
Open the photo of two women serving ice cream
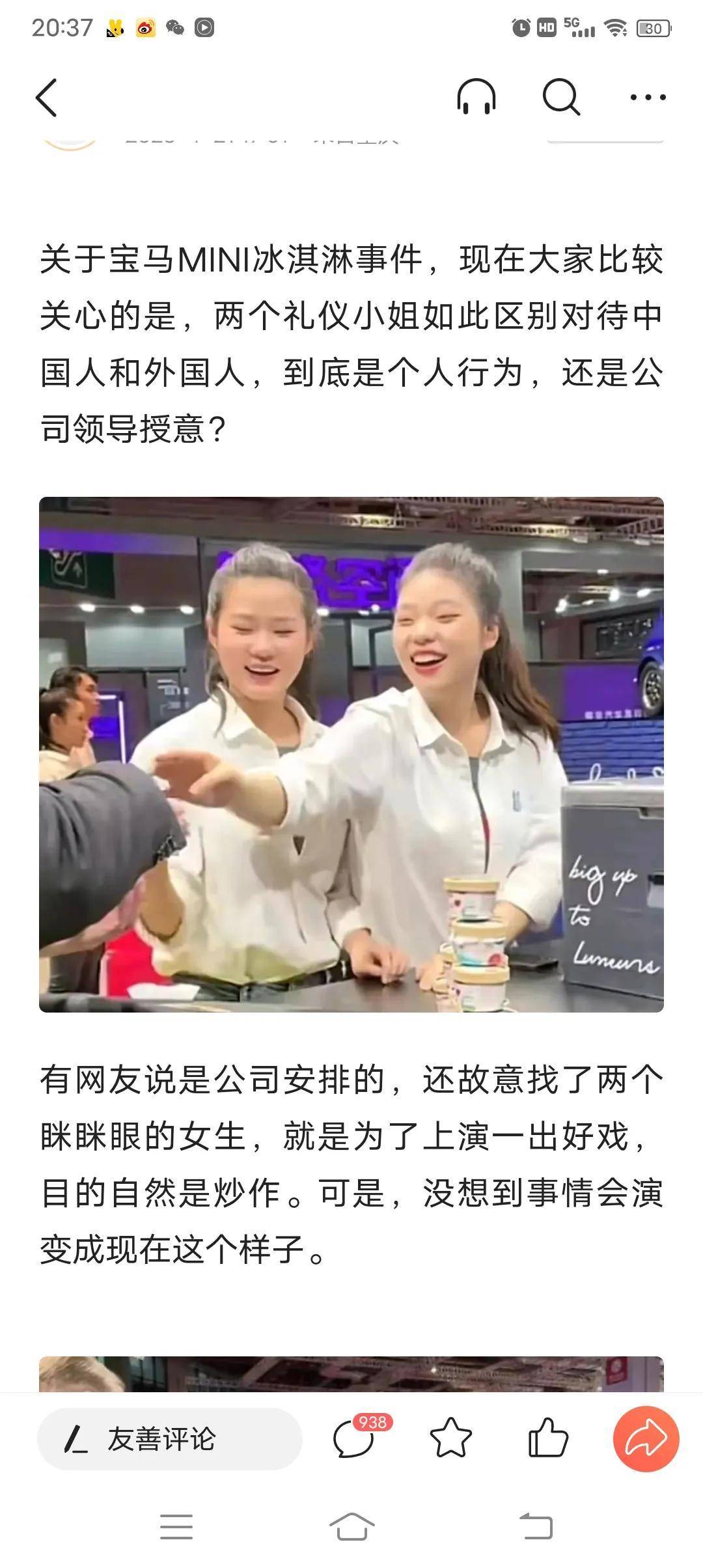point(351,754)
